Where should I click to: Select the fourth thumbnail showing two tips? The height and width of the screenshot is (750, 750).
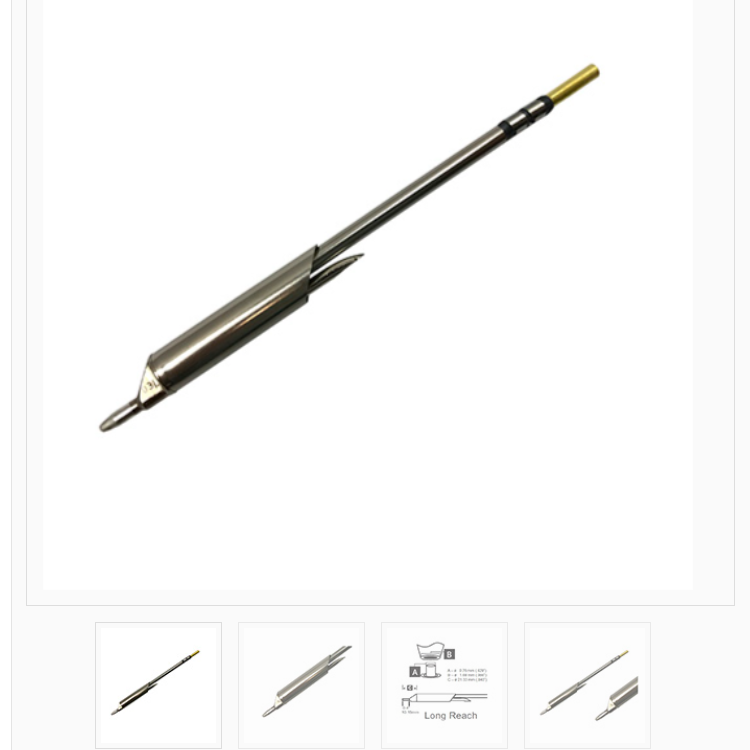point(587,684)
